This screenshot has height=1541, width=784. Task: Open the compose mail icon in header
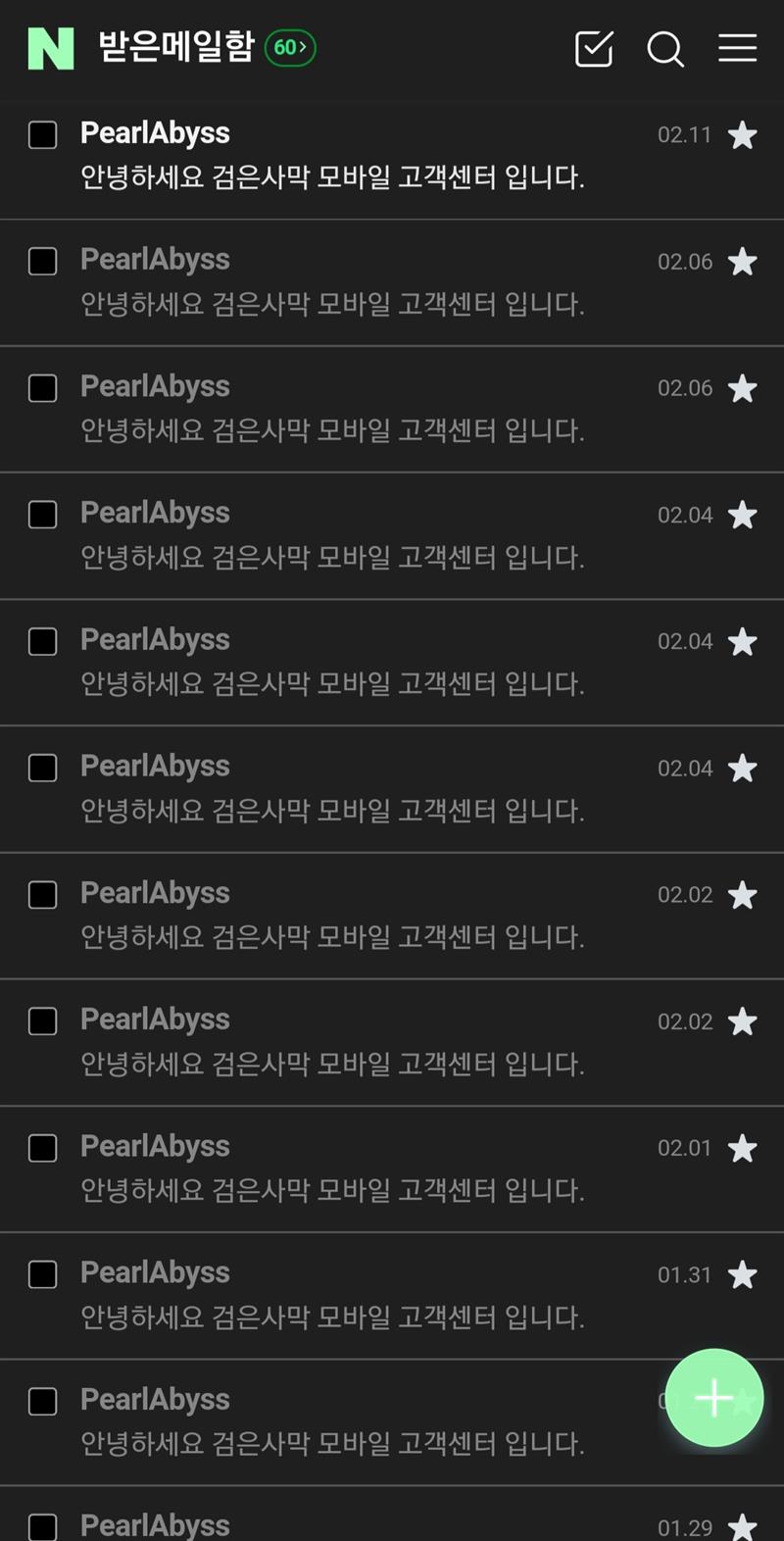[x=594, y=48]
